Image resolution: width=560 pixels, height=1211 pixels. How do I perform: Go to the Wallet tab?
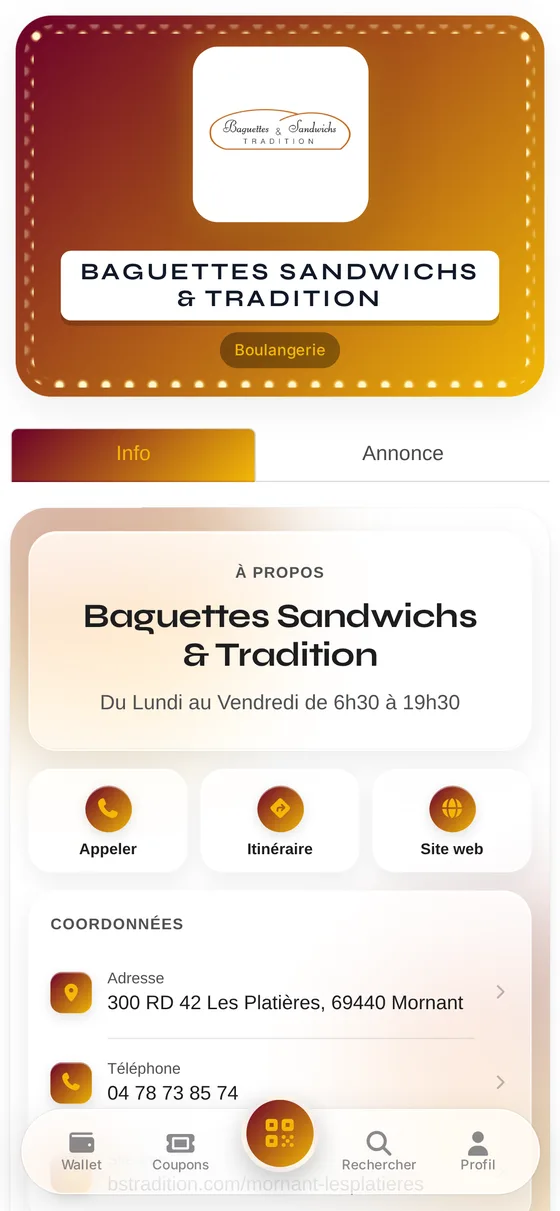81,1152
